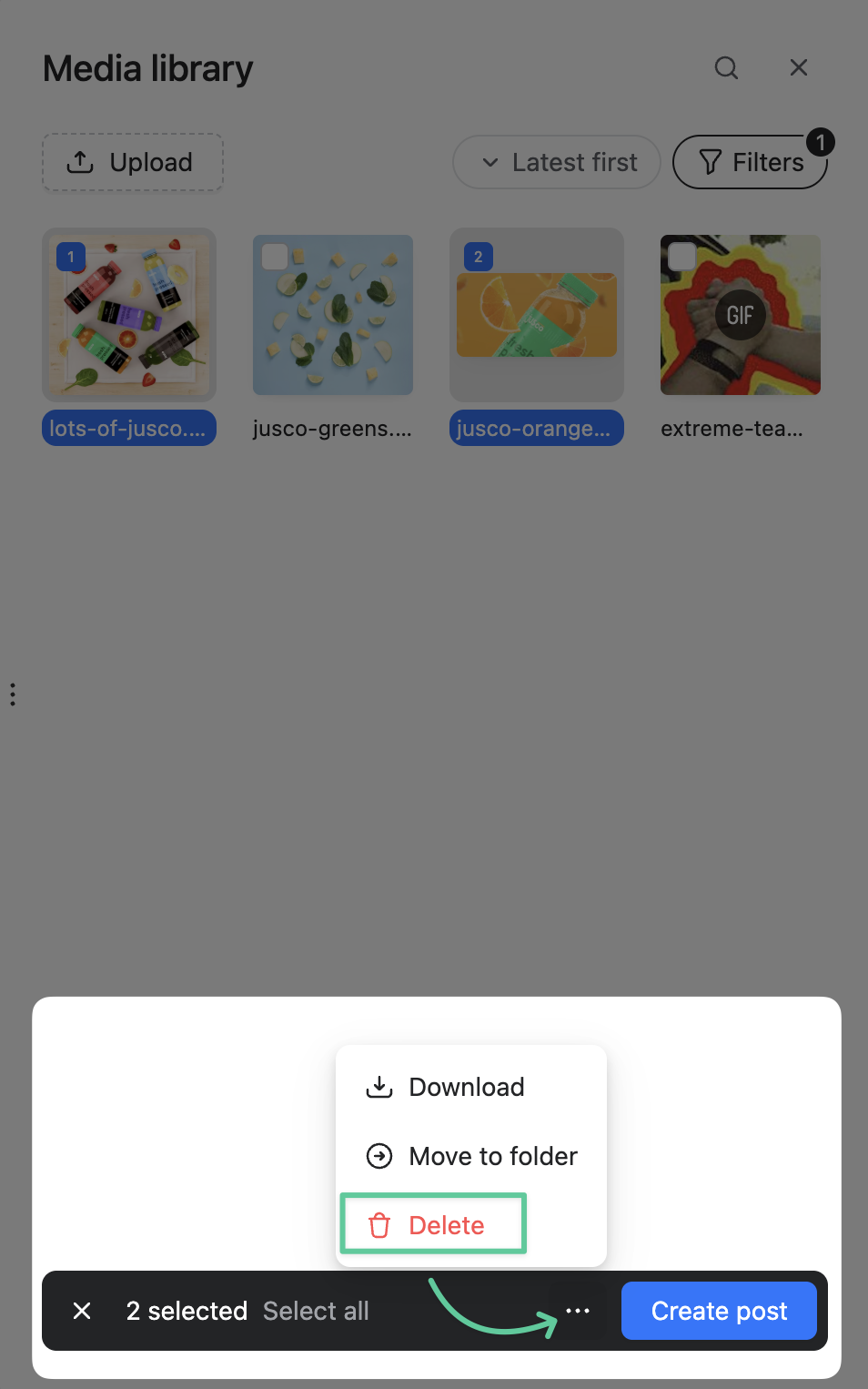Deselect the jusco-orange image
The image size is (868, 1389).
(479, 257)
